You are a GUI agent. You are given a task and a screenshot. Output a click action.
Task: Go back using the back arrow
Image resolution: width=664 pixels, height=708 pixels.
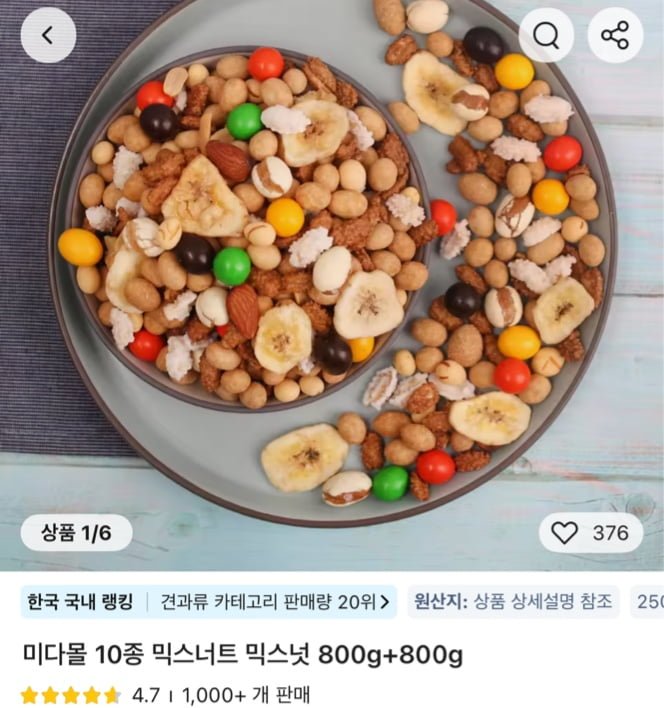point(48,35)
